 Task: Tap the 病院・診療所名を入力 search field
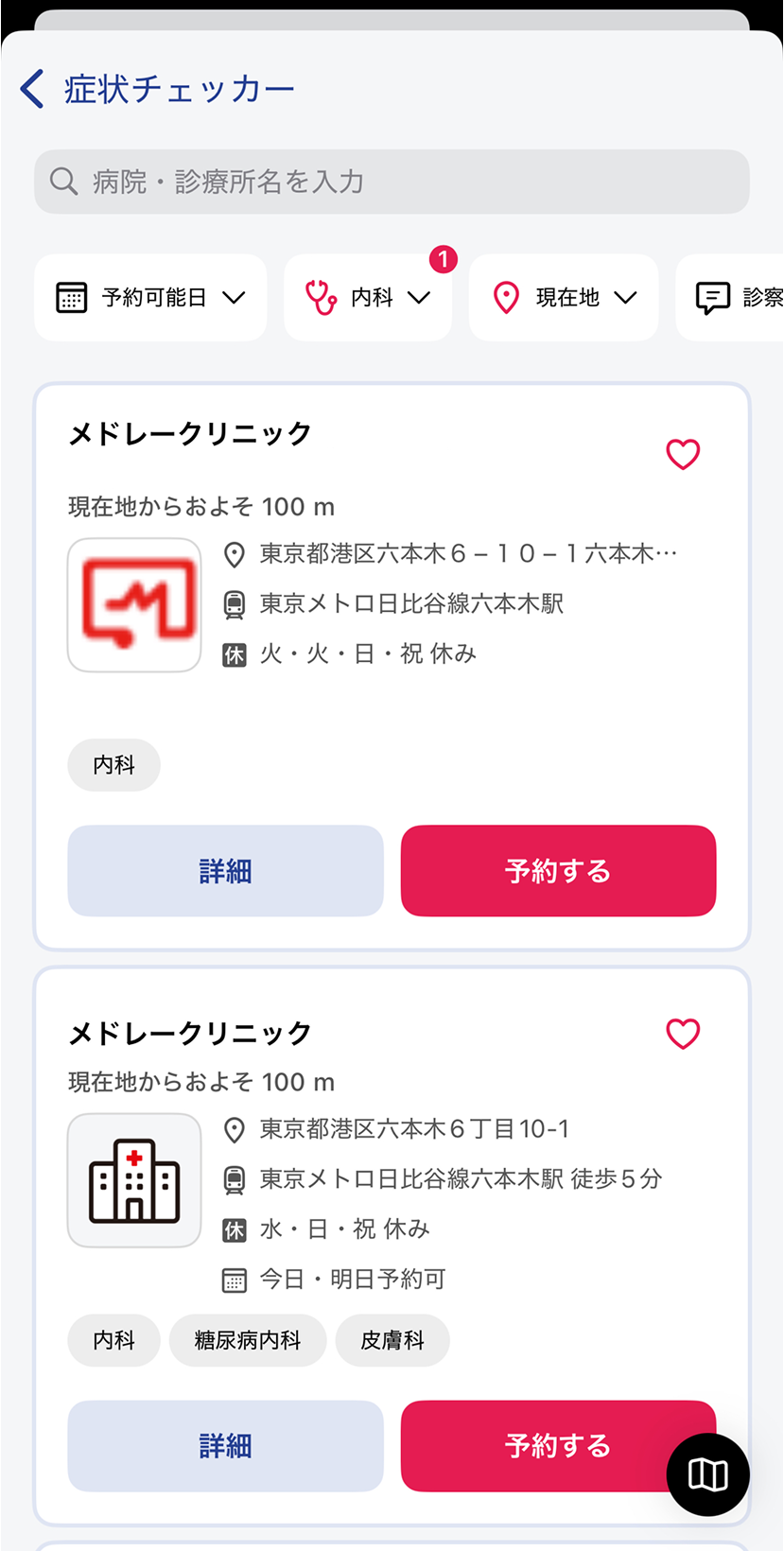pos(392,182)
